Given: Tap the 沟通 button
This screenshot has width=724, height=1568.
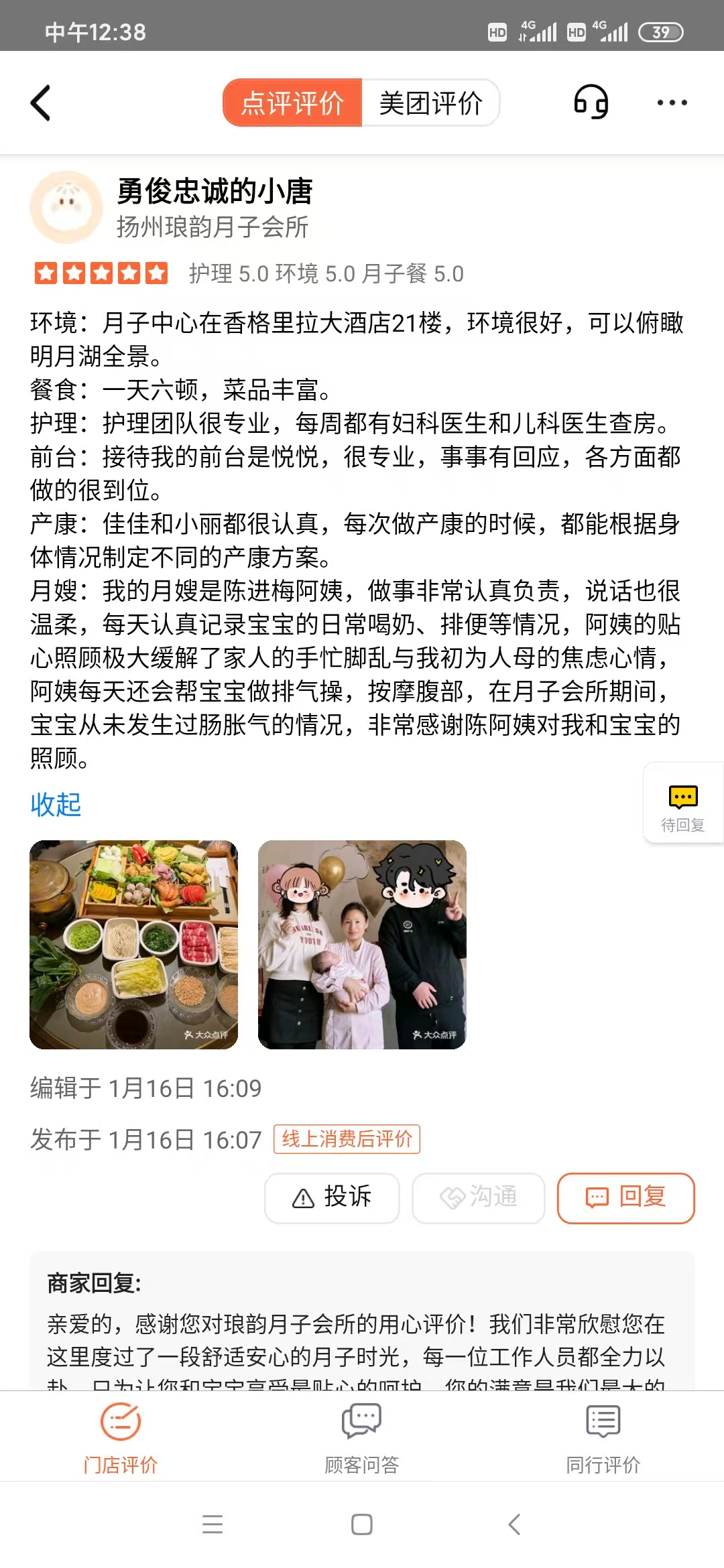Looking at the screenshot, I should coord(479,1197).
